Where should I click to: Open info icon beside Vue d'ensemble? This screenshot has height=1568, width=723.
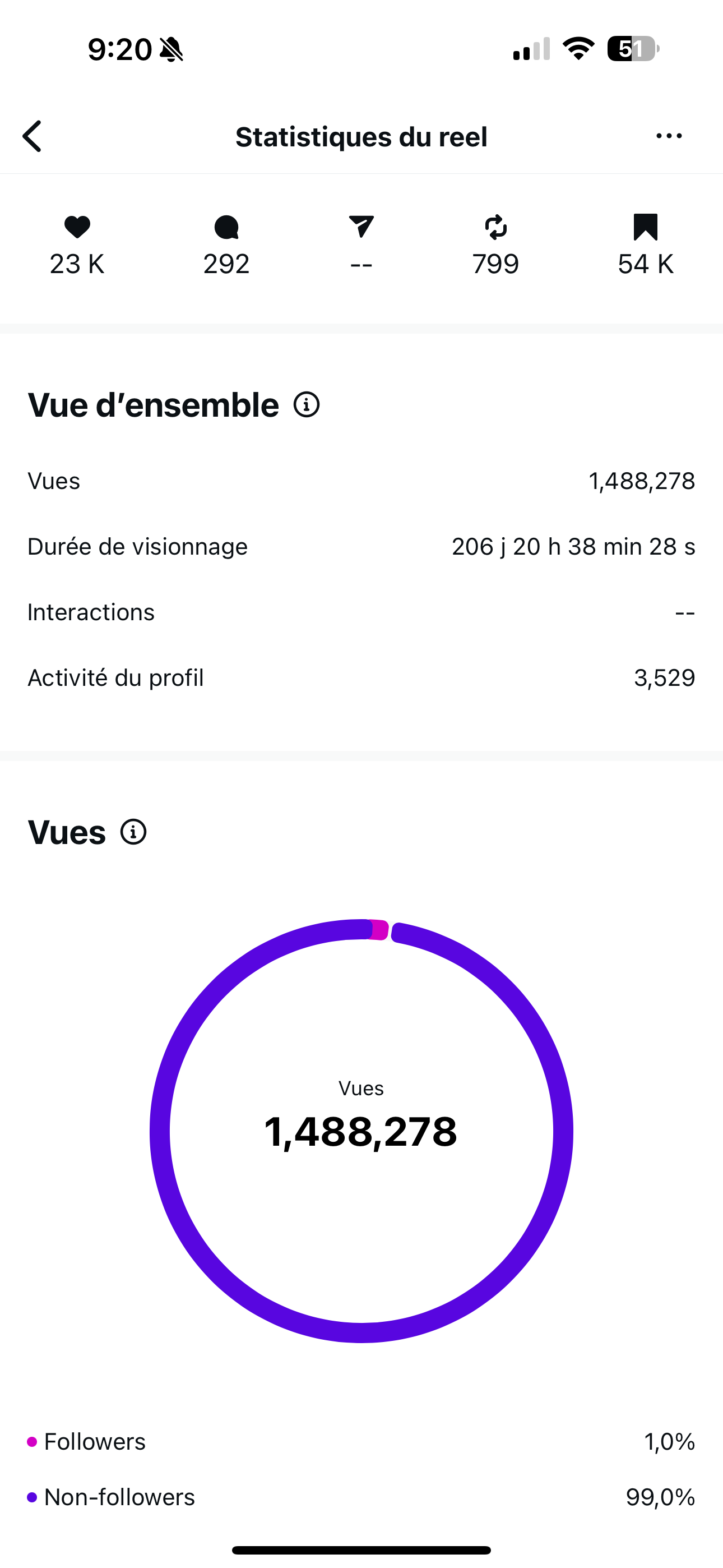[307, 405]
